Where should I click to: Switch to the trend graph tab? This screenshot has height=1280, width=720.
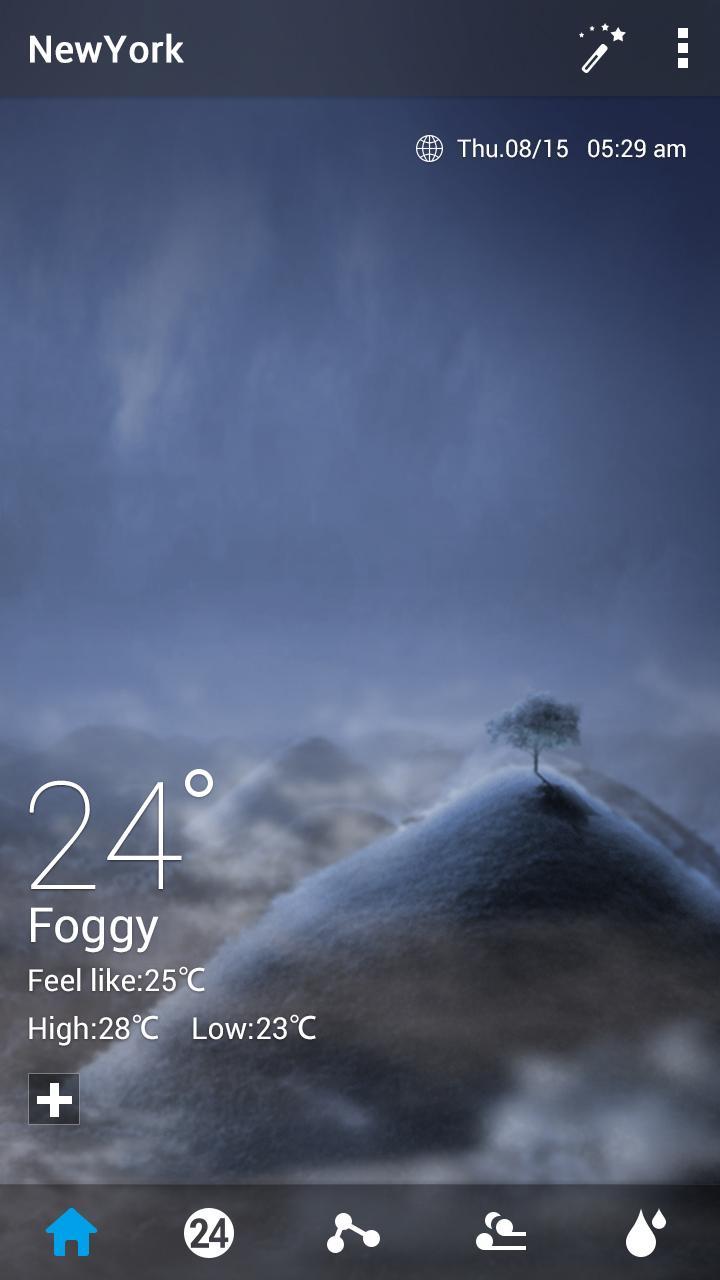353,1233
